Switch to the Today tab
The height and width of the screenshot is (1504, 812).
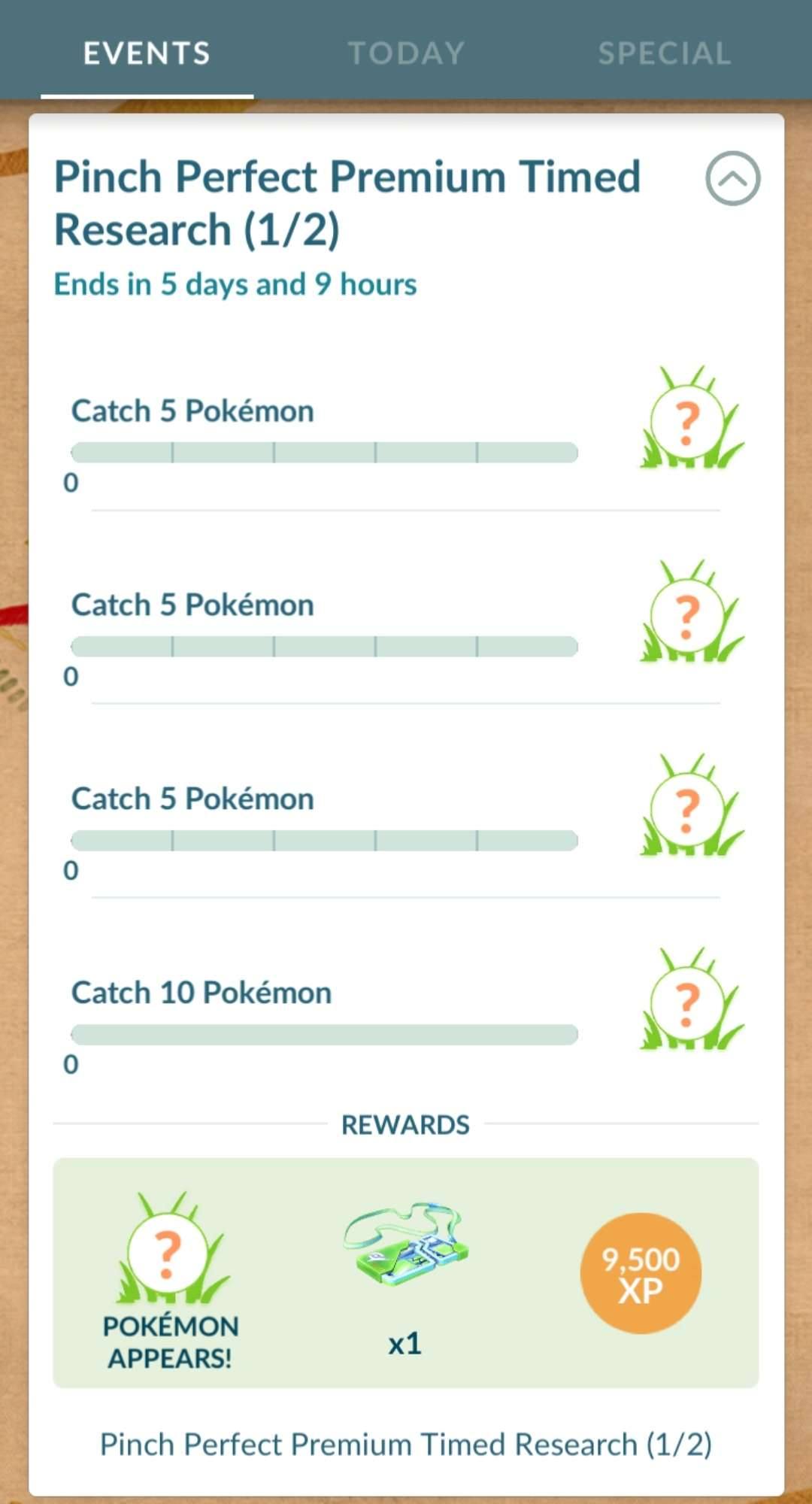pyautogui.click(x=406, y=53)
